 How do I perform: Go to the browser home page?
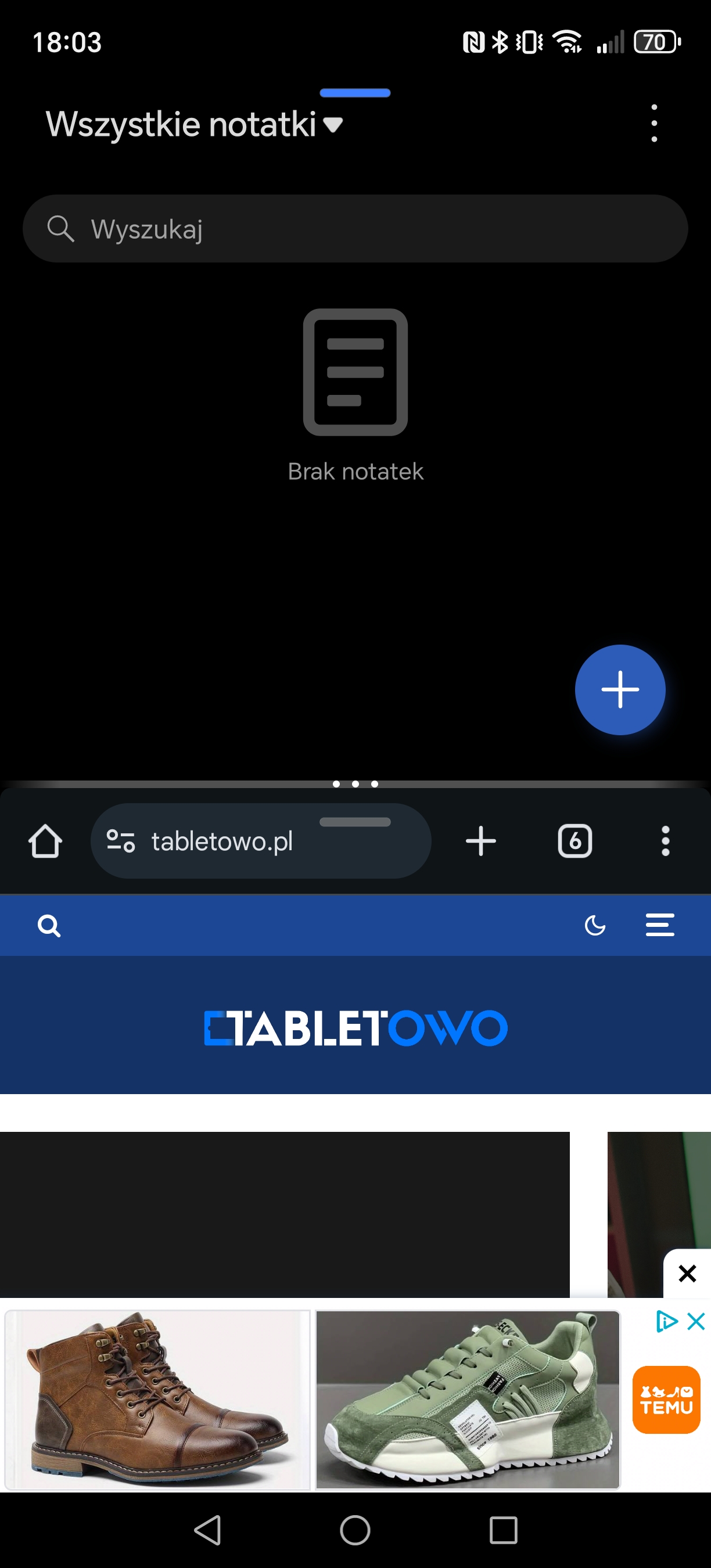tap(46, 841)
